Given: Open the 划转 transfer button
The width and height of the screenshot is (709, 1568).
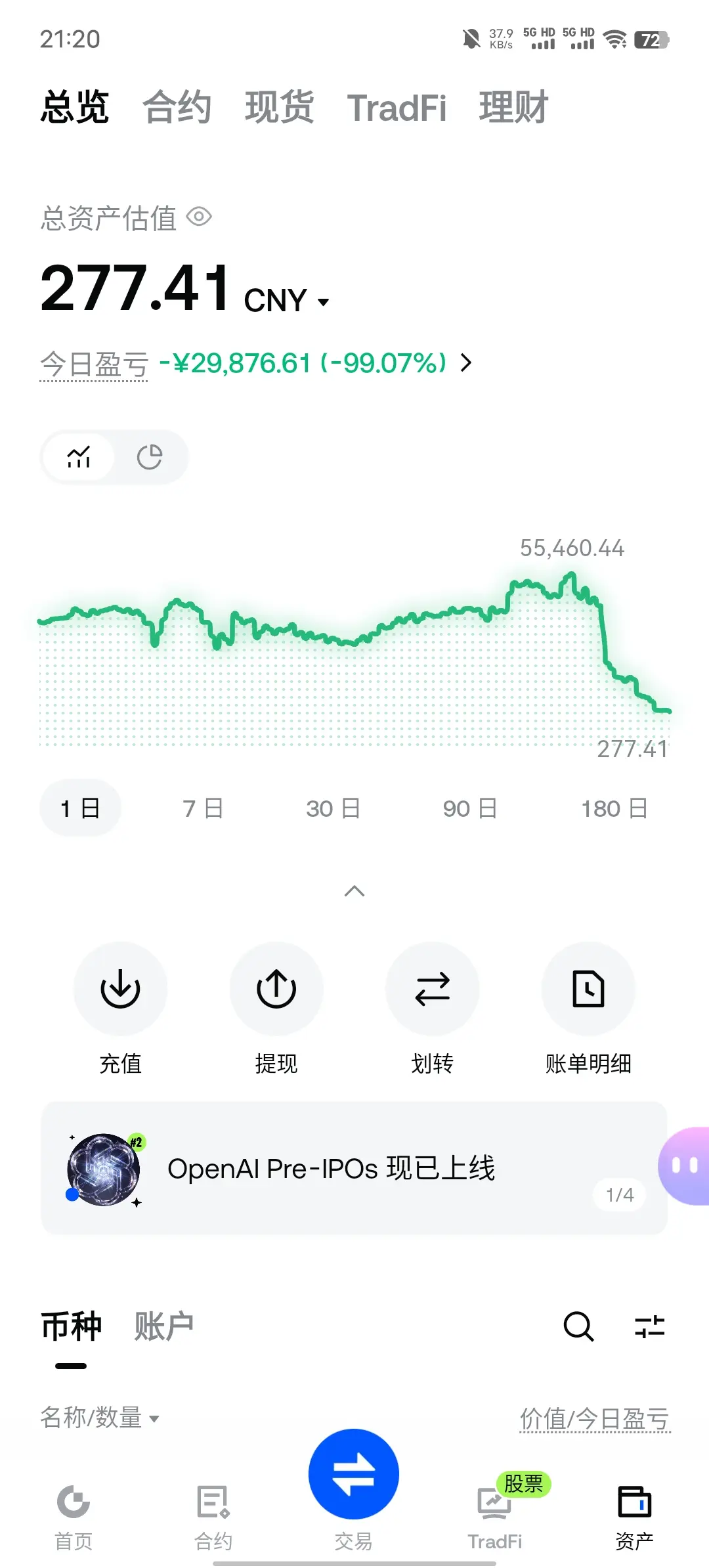Looking at the screenshot, I should click(433, 1008).
